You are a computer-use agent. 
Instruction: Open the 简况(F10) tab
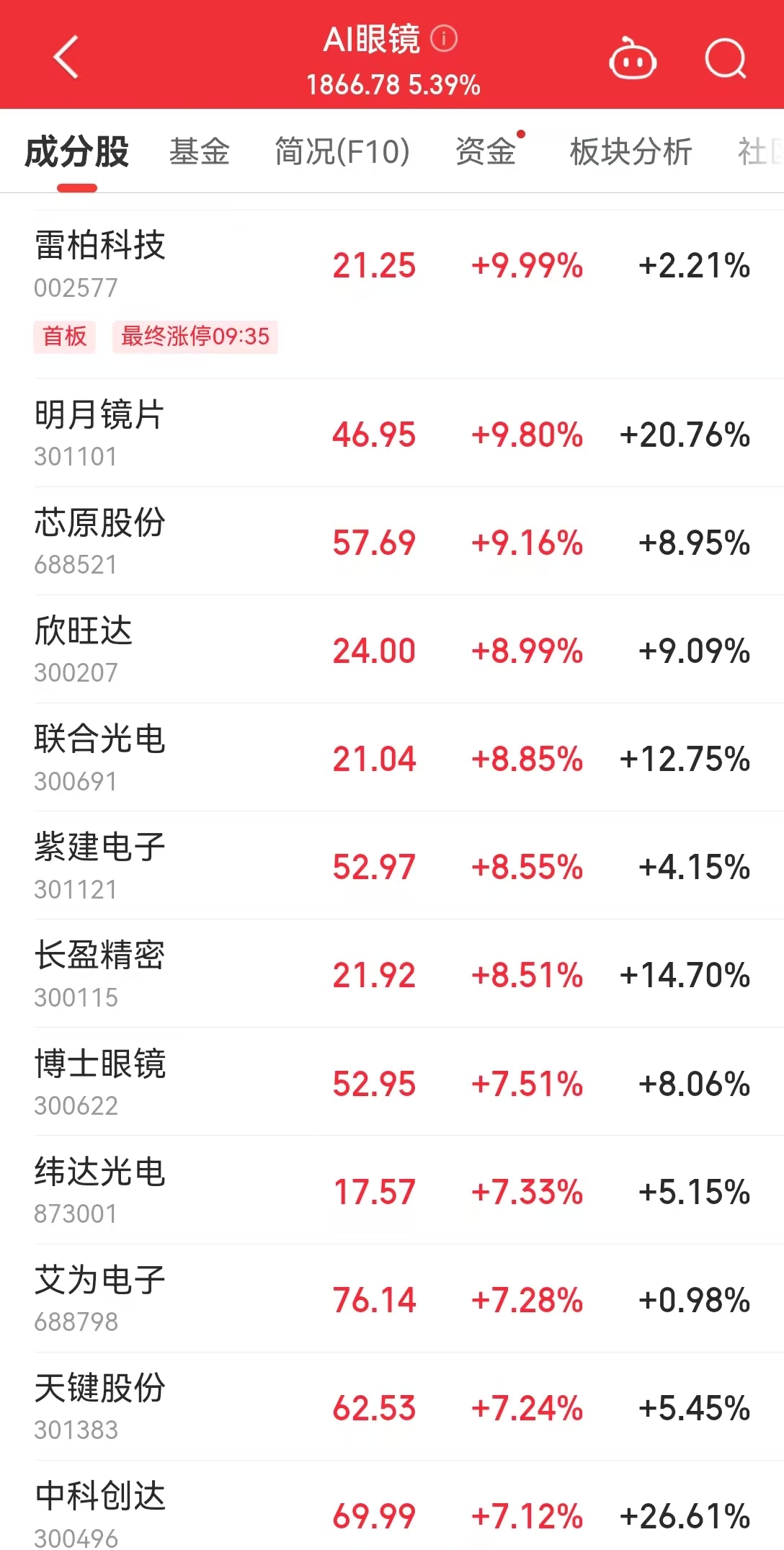pyautogui.click(x=342, y=151)
